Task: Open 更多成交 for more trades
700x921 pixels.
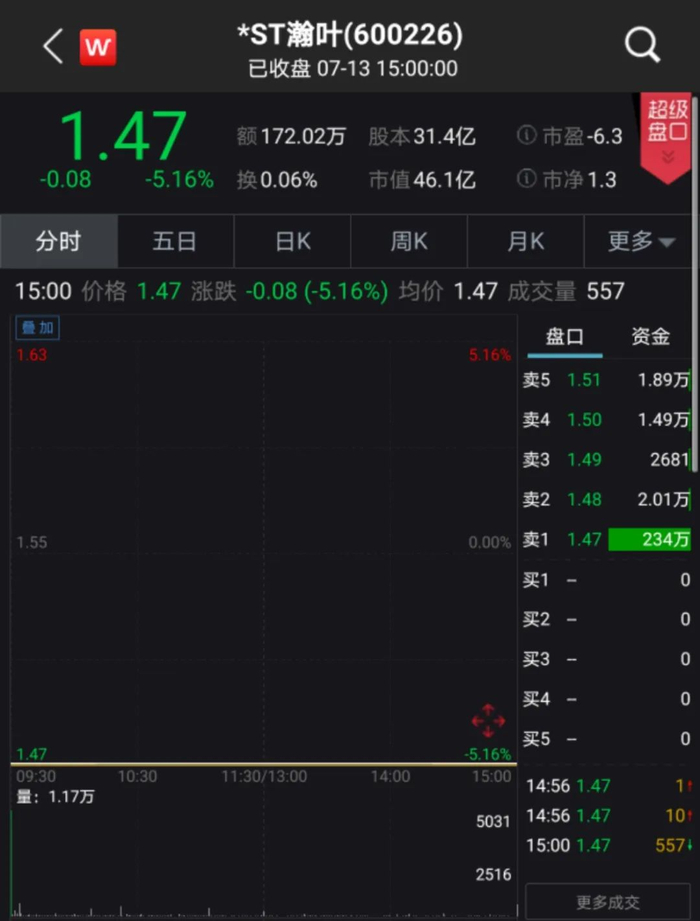Action: tap(608, 902)
